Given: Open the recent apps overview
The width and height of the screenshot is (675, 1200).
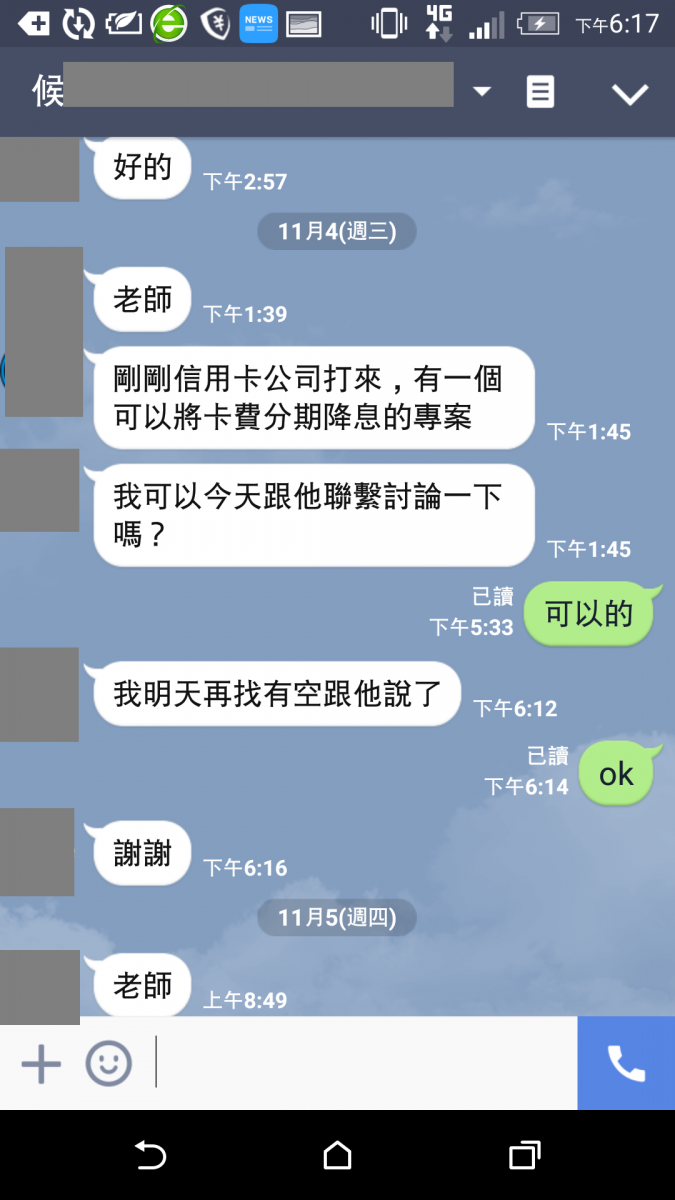Looking at the screenshot, I should [x=524, y=1156].
